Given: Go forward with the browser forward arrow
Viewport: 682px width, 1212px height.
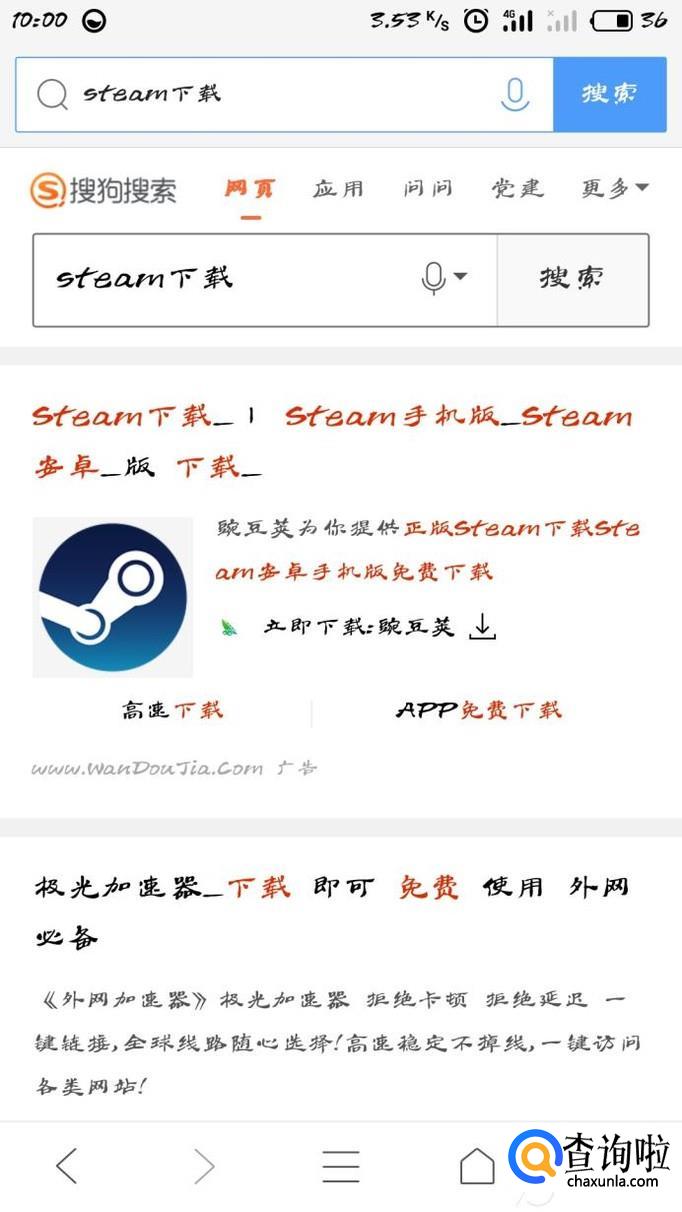Looking at the screenshot, I should tap(204, 1165).
